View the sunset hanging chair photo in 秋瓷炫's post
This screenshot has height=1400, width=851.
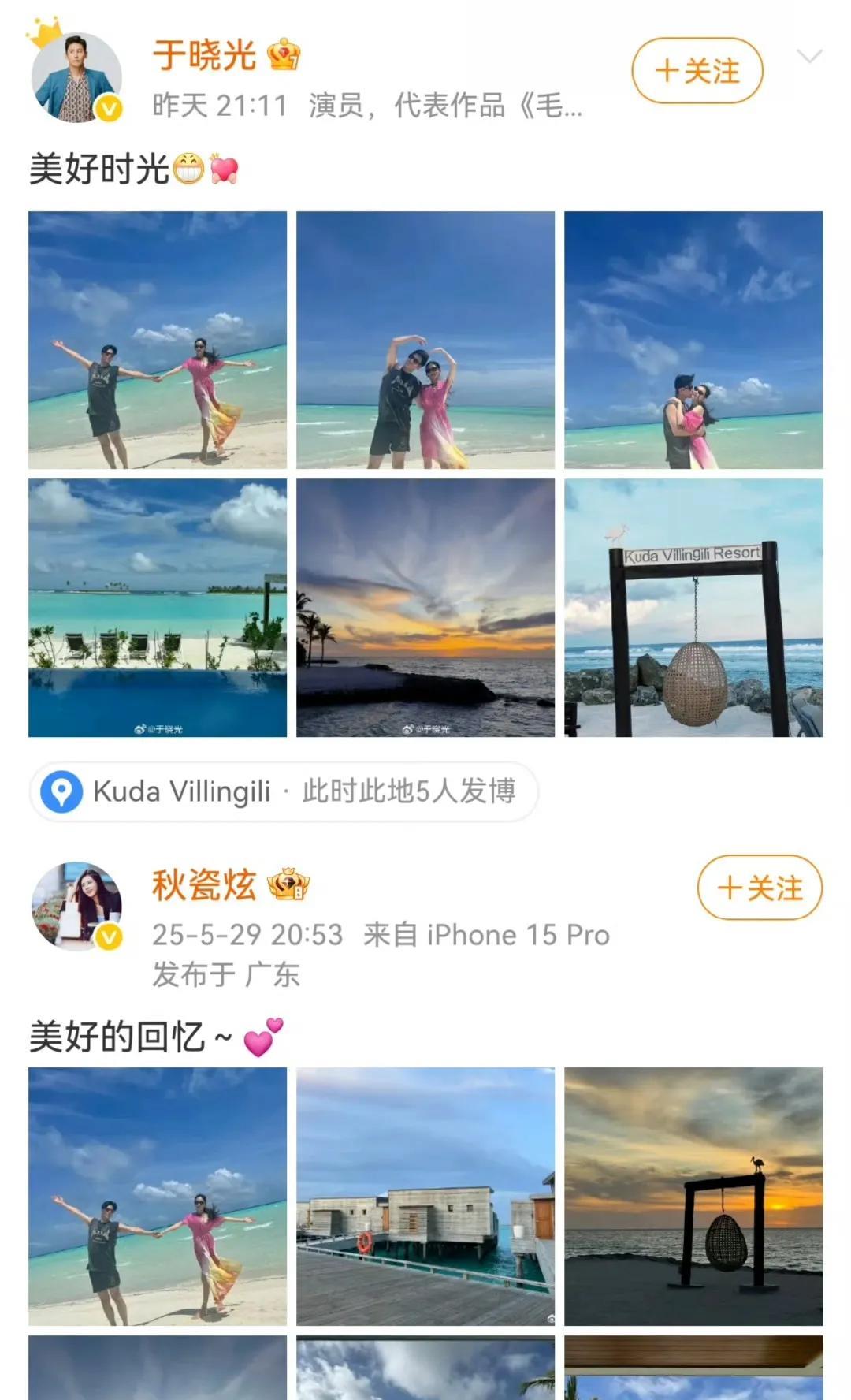pyautogui.click(x=693, y=1197)
